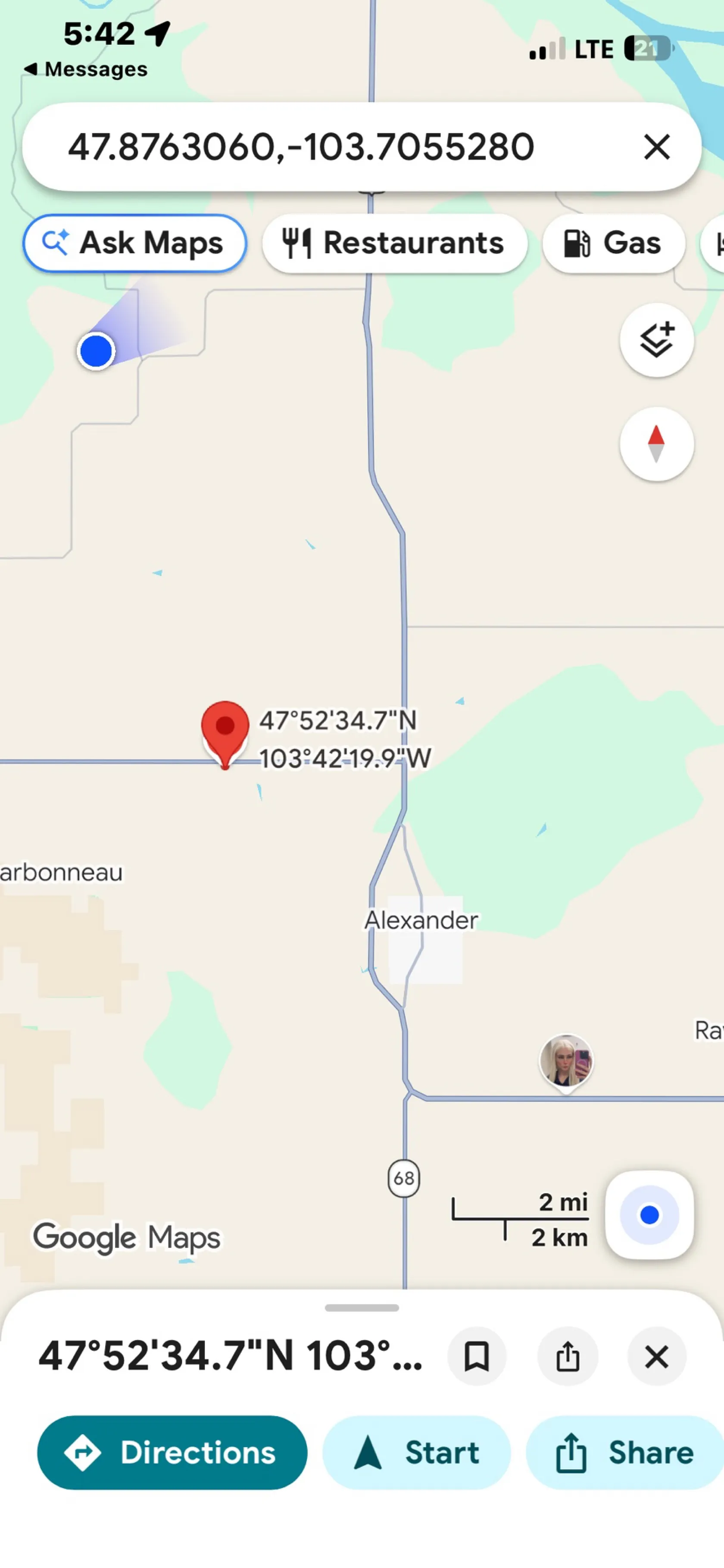Return to Messages via the back link

point(86,69)
